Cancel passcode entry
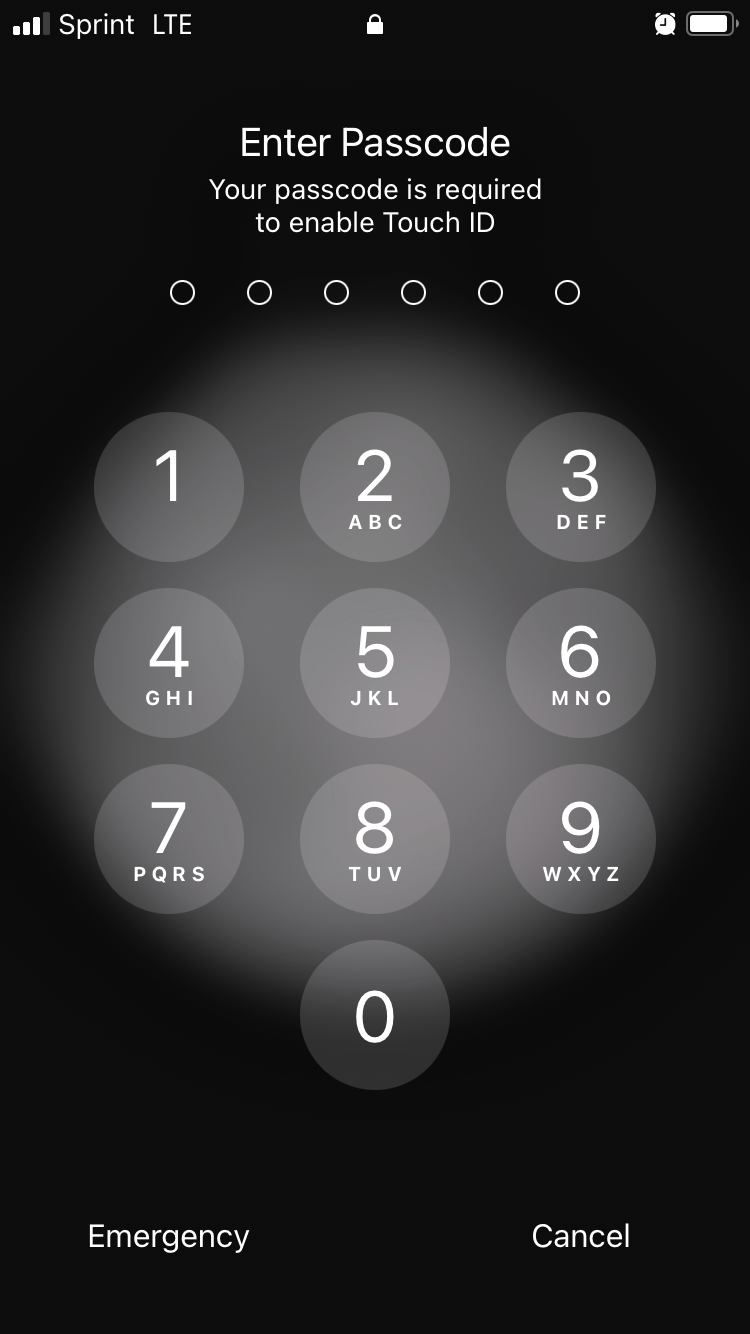The width and height of the screenshot is (750, 1334). click(x=581, y=1236)
